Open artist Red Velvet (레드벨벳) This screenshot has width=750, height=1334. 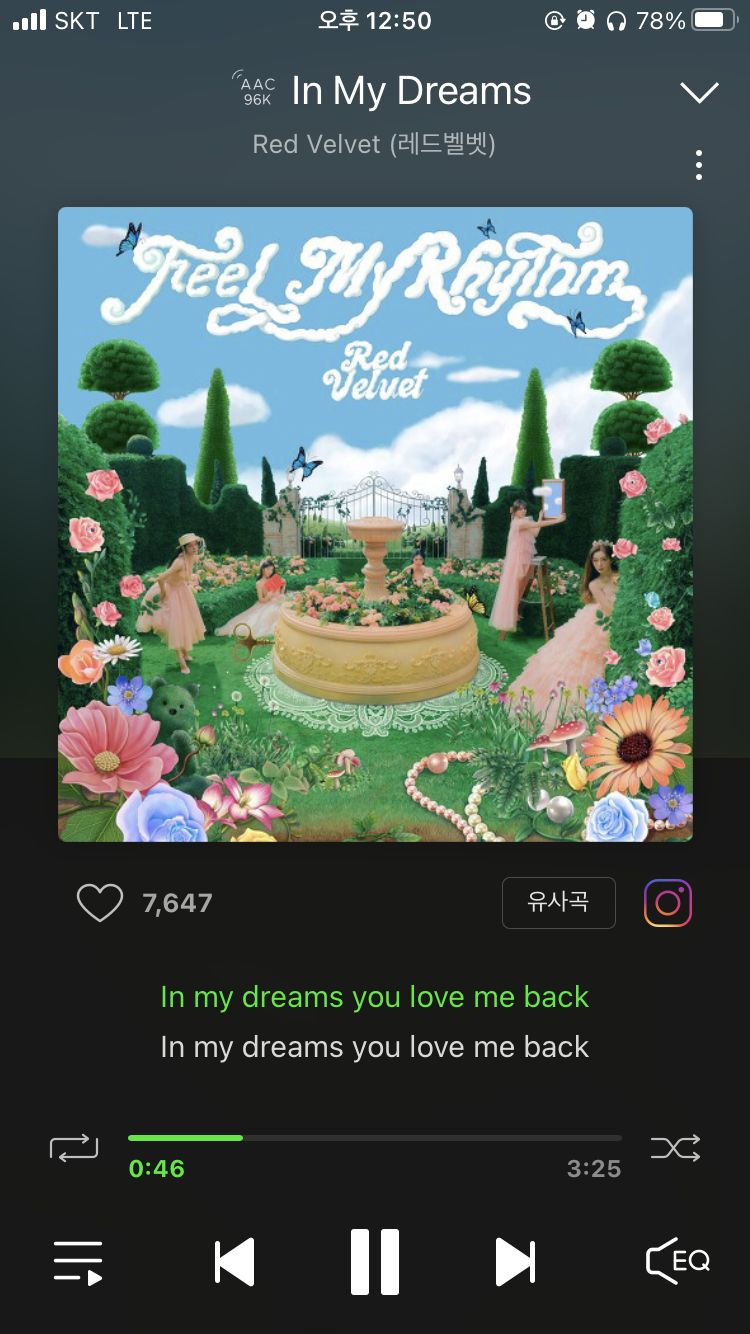click(374, 145)
